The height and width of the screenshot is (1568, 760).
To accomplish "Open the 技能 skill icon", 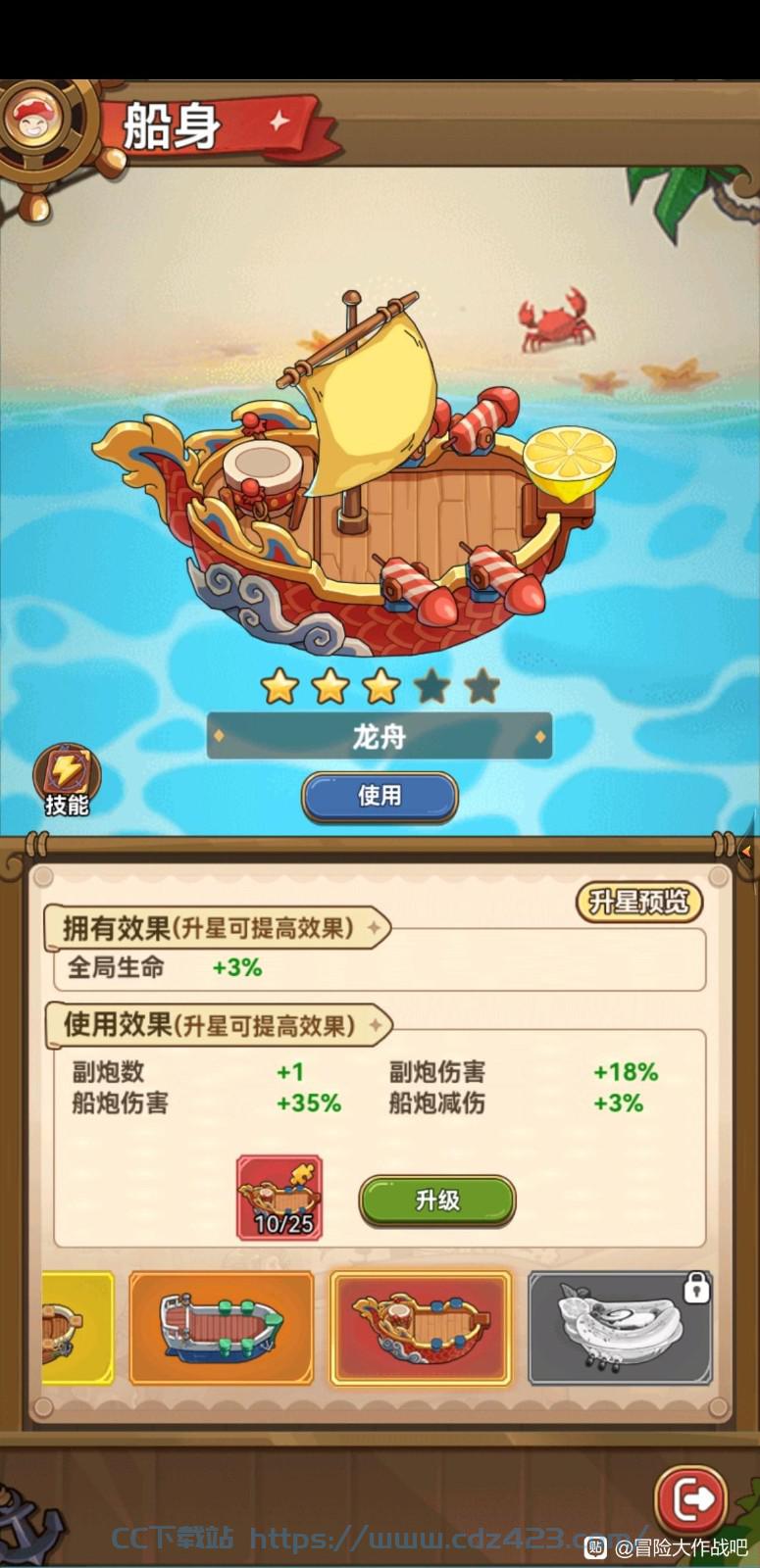I will point(67,781).
